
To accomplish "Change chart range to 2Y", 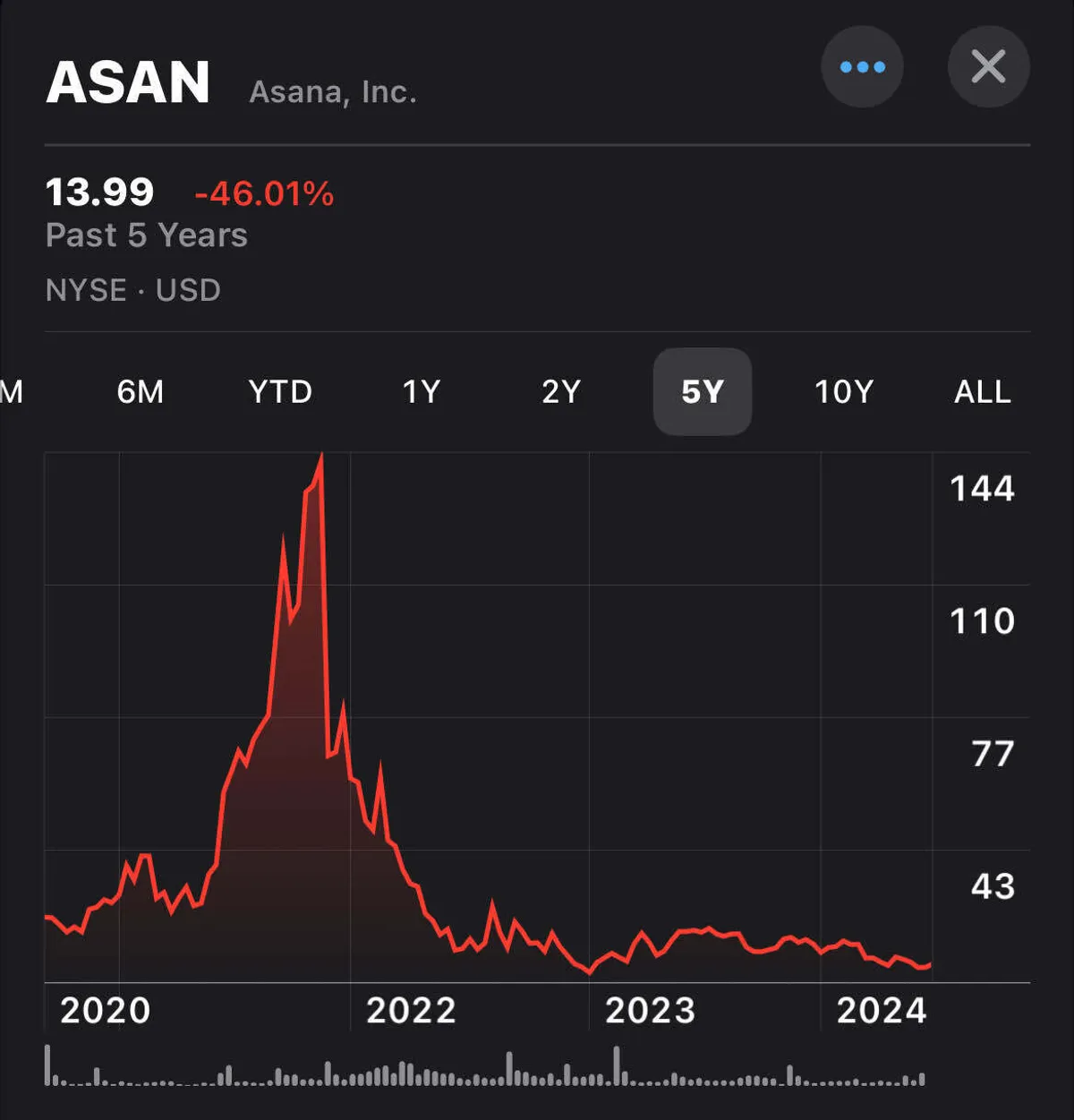I will [x=561, y=392].
